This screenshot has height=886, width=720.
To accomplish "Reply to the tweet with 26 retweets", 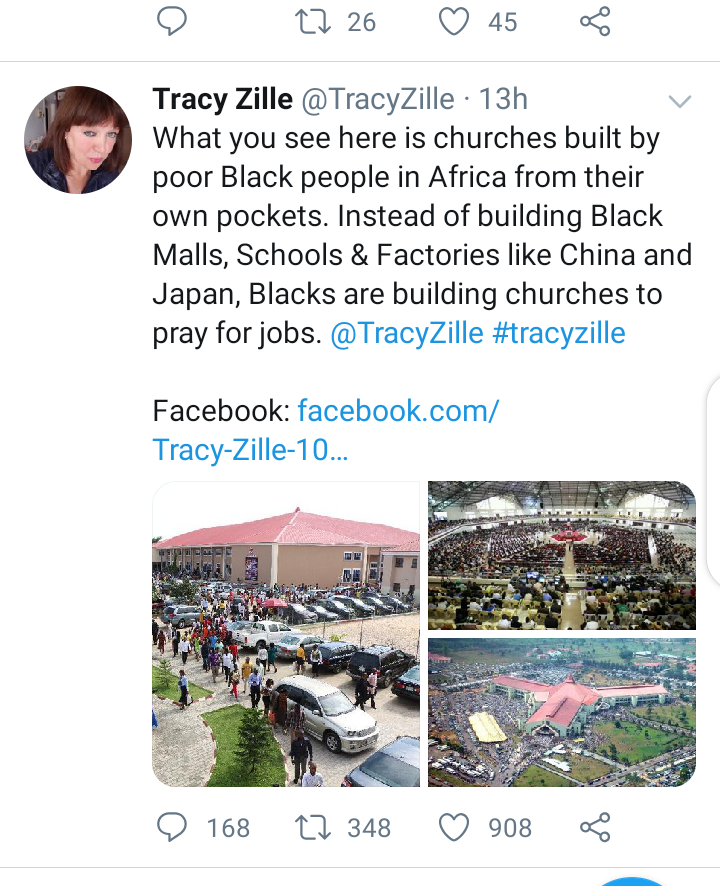I will click(173, 22).
